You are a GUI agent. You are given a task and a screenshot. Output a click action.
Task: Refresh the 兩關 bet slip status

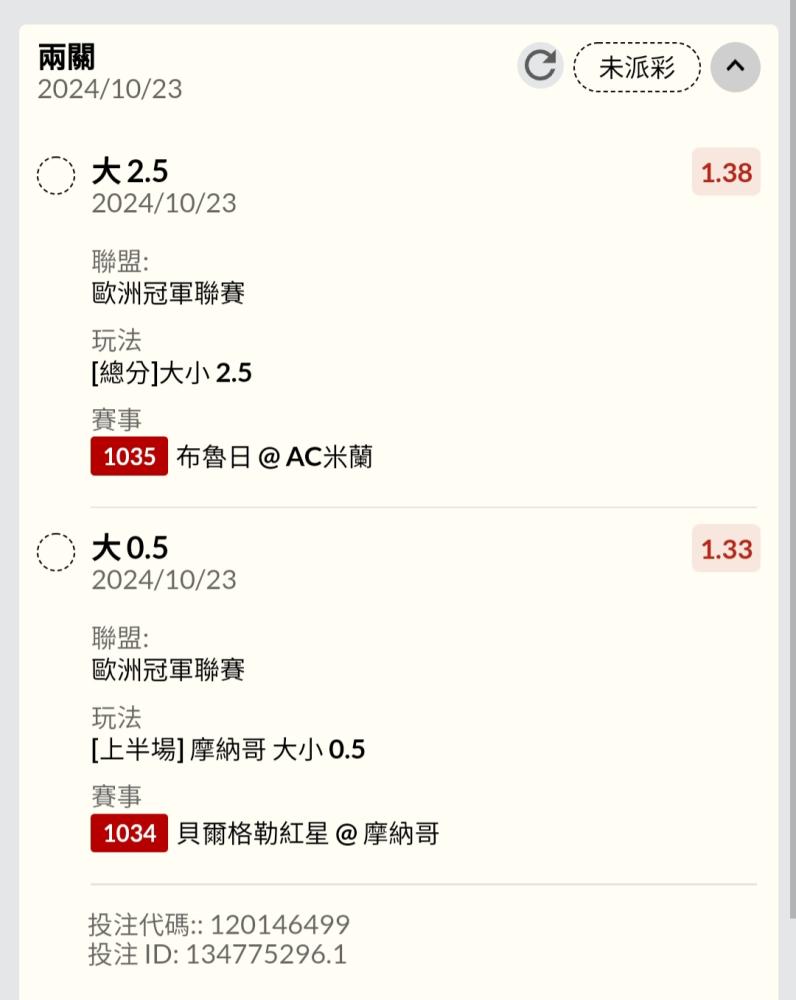[540, 67]
